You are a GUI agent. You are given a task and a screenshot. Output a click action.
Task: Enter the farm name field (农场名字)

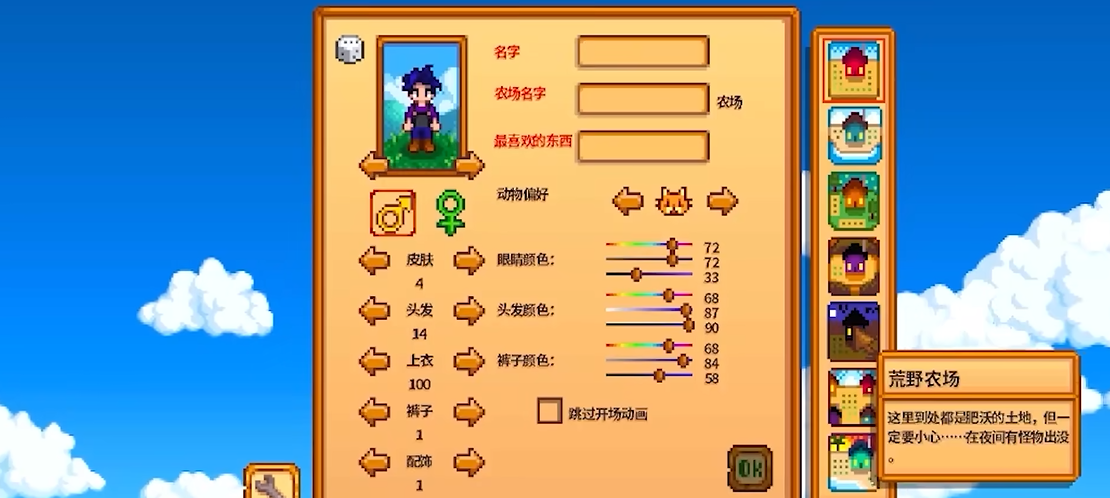[x=643, y=99]
